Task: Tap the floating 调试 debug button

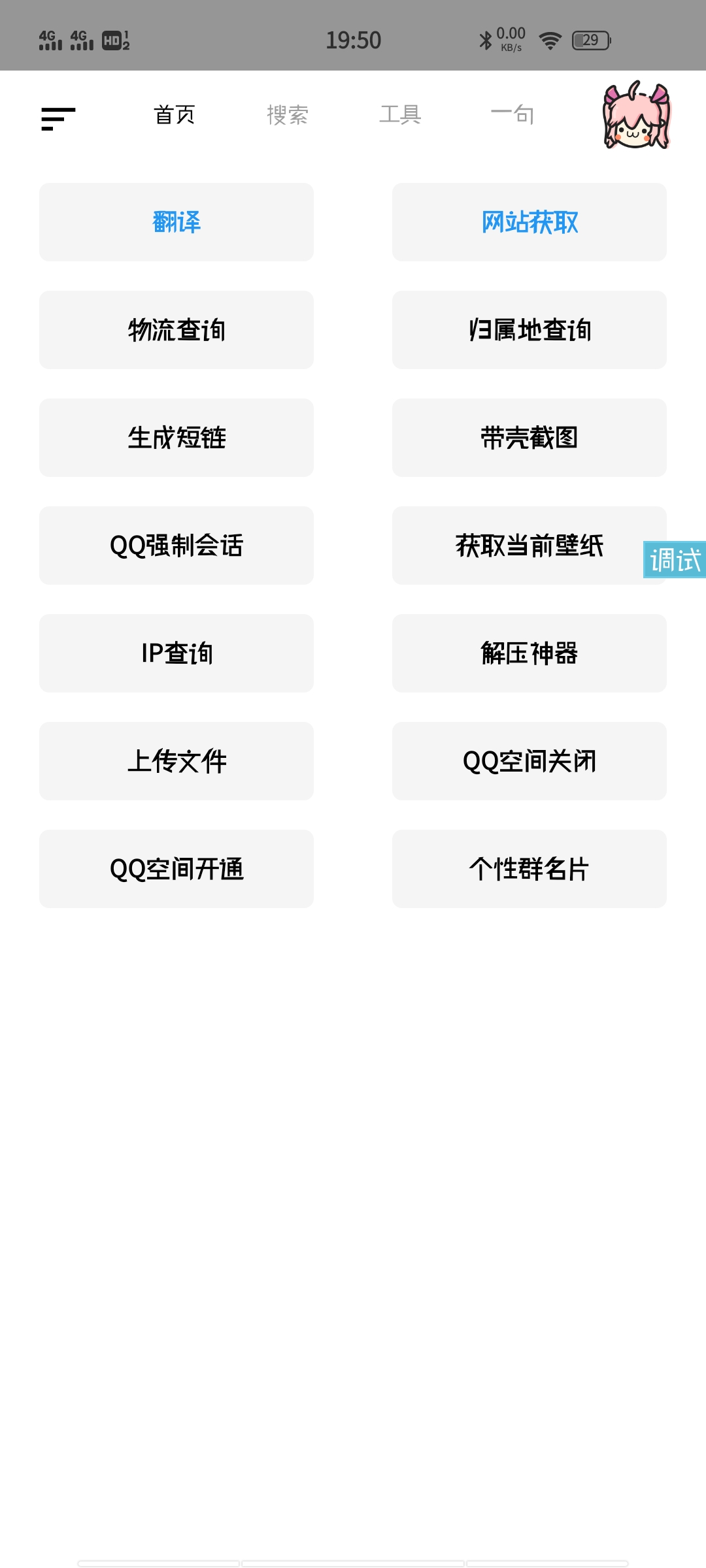Action: (x=675, y=560)
